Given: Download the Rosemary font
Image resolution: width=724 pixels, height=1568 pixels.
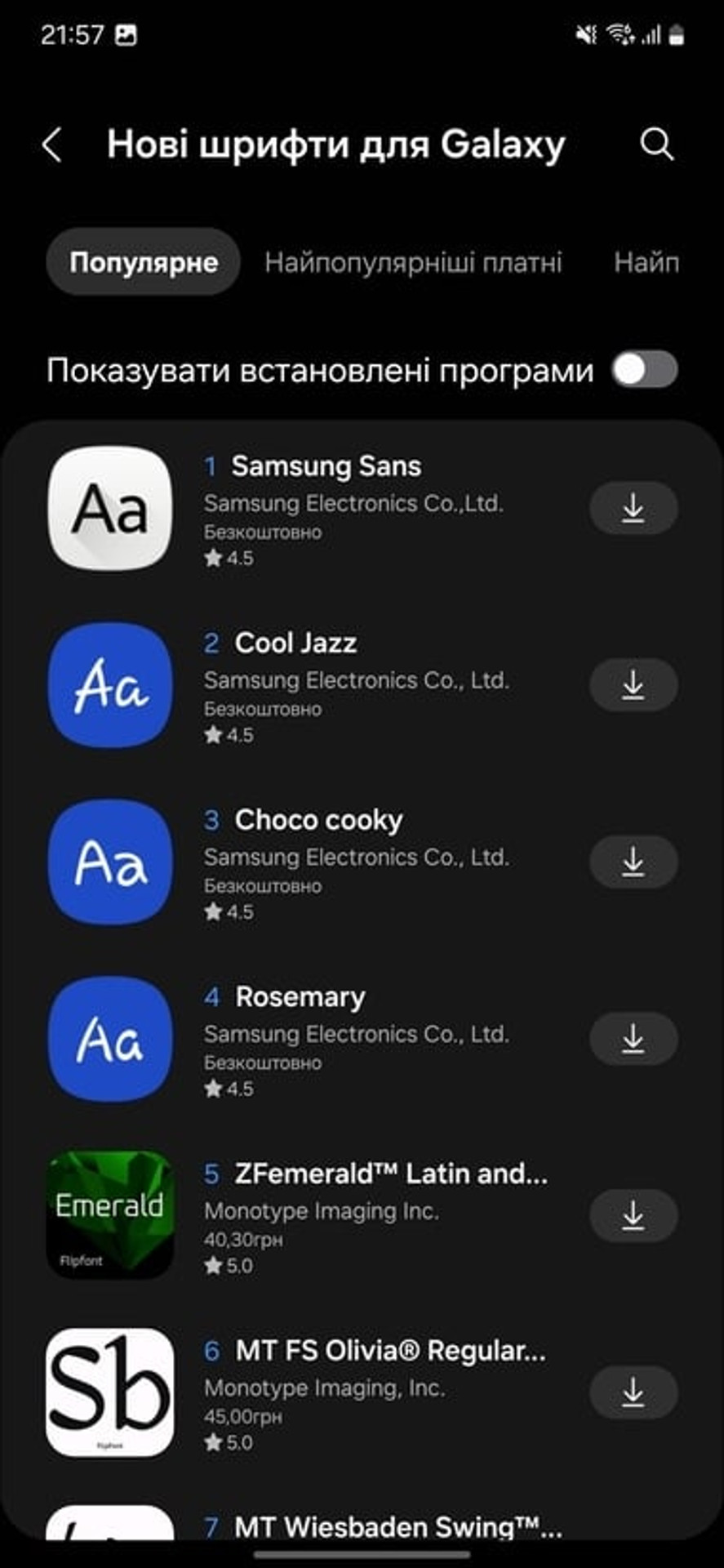Looking at the screenshot, I should pyautogui.click(x=633, y=1039).
